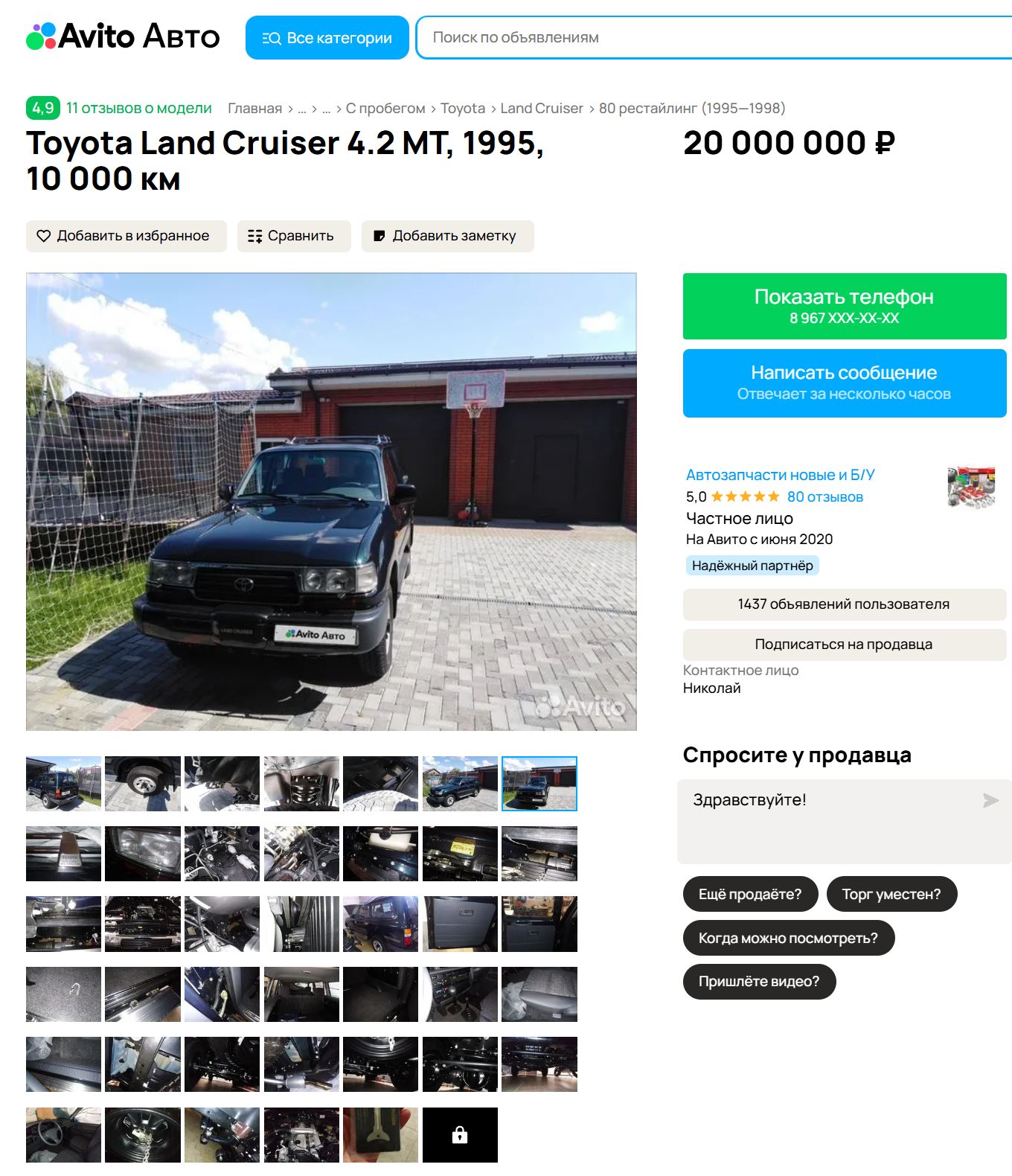Open the locked photo thumbnail

460,1135
